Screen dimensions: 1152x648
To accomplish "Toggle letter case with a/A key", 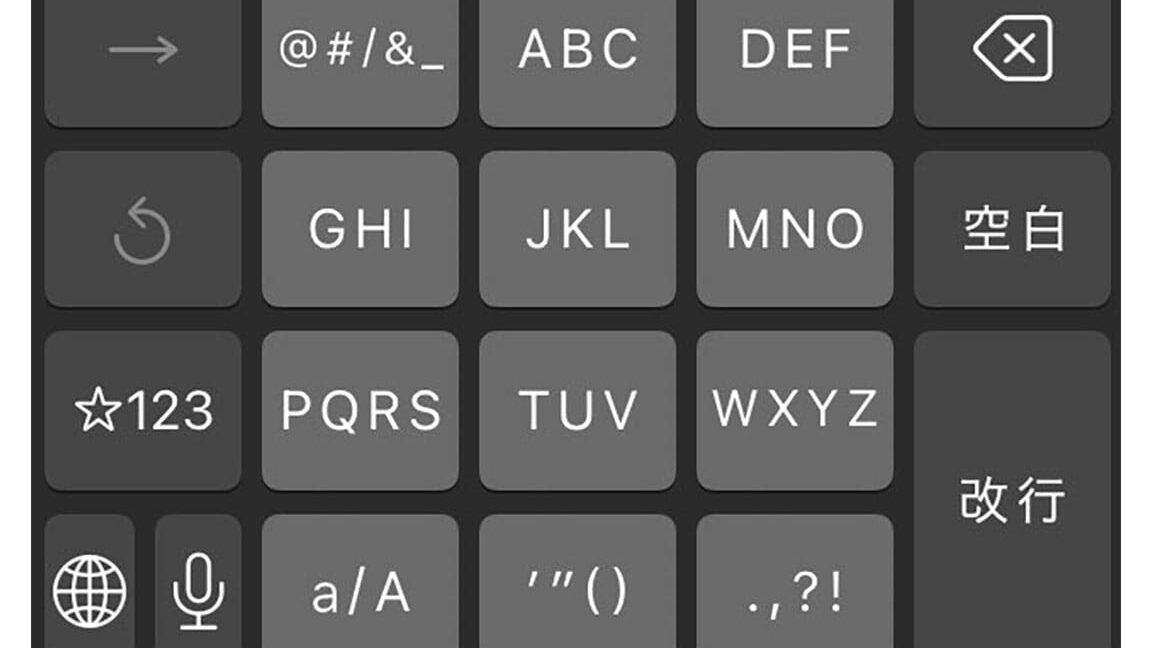I will [x=360, y=590].
